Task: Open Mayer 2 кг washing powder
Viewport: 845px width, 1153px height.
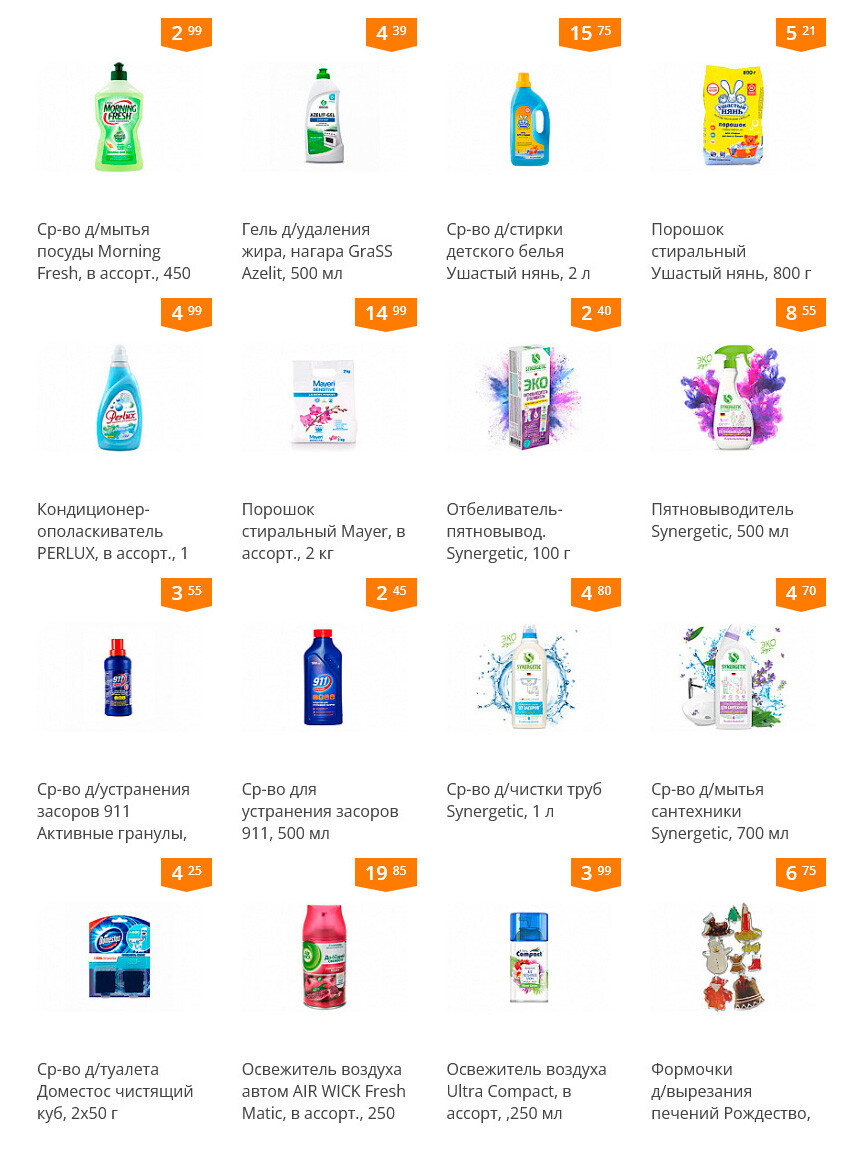Action: point(324,397)
